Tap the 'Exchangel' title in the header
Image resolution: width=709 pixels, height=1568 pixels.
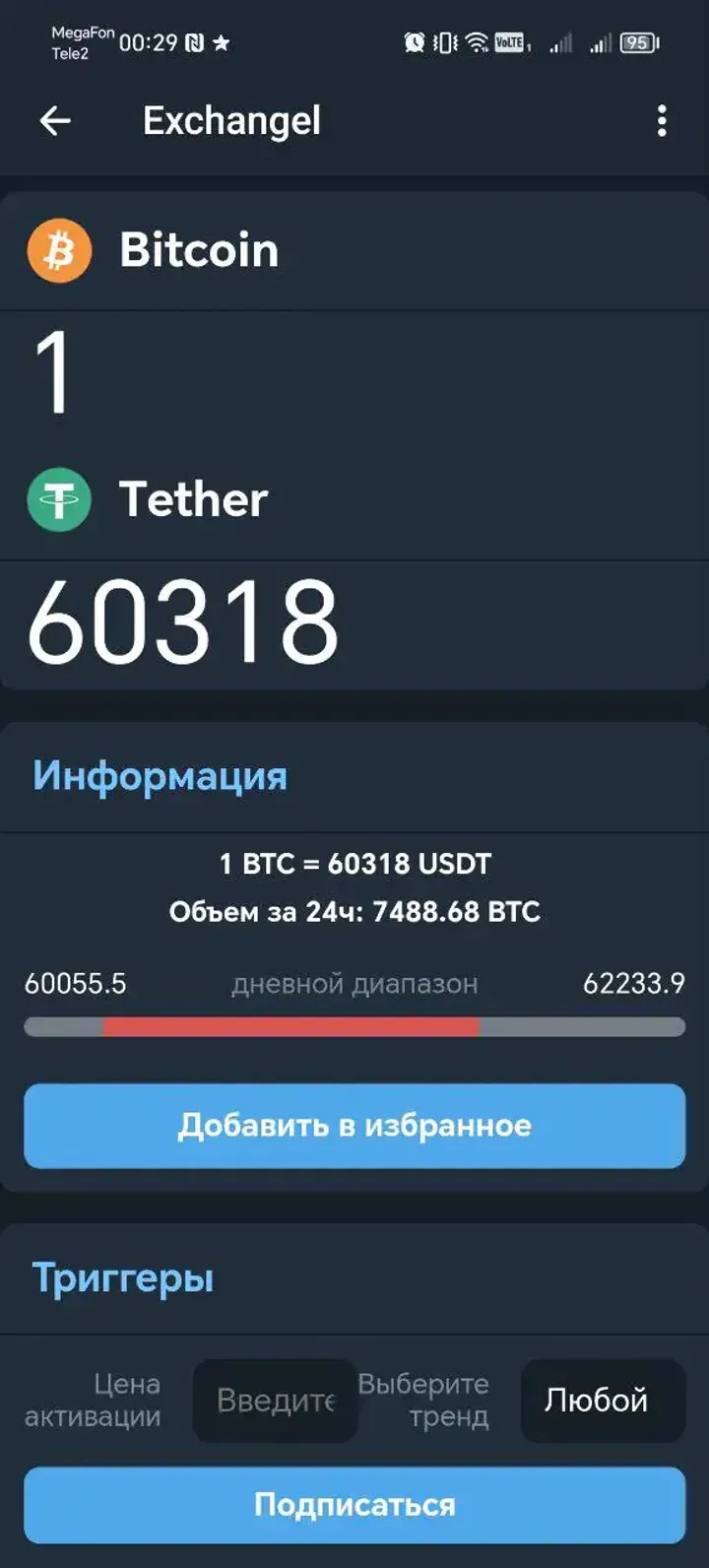click(231, 120)
